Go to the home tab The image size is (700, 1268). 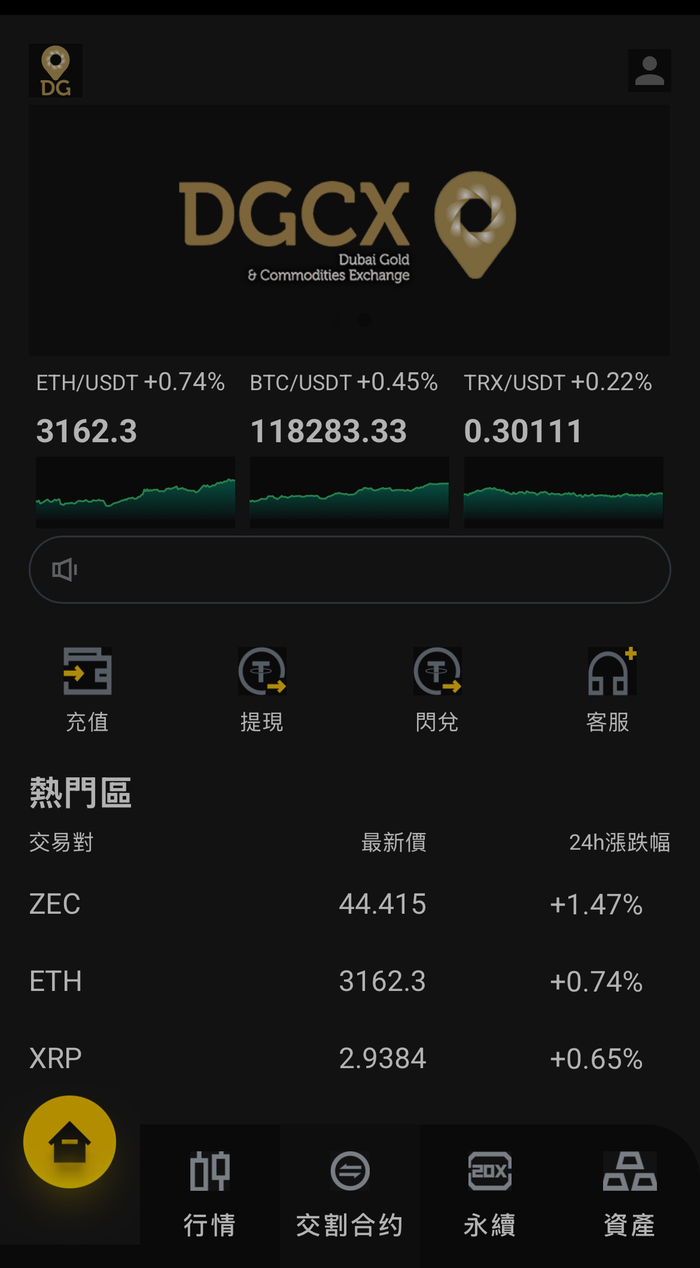click(70, 1142)
